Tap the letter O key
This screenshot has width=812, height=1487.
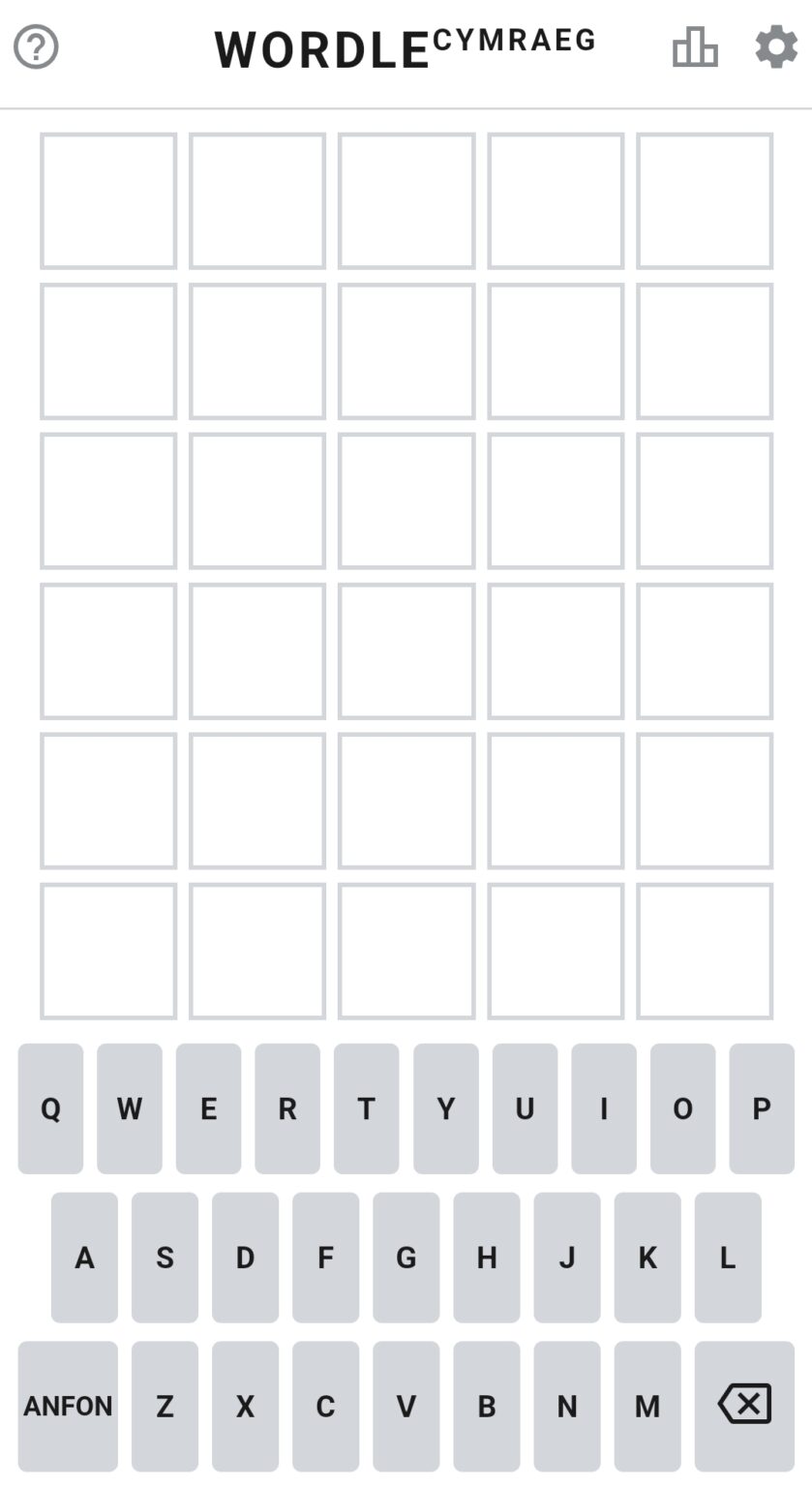(682, 1108)
